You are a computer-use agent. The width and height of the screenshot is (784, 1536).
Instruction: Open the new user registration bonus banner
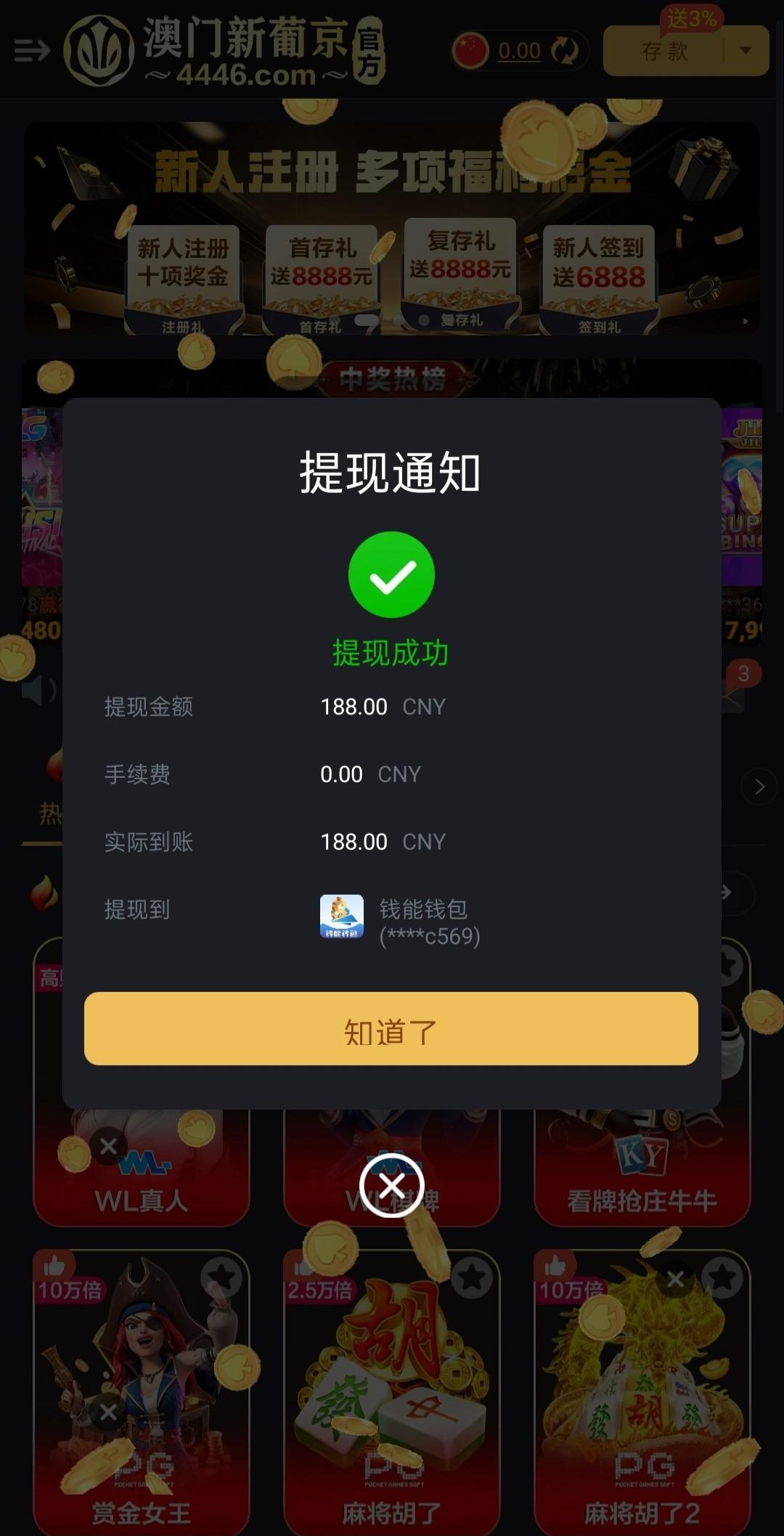click(392, 229)
